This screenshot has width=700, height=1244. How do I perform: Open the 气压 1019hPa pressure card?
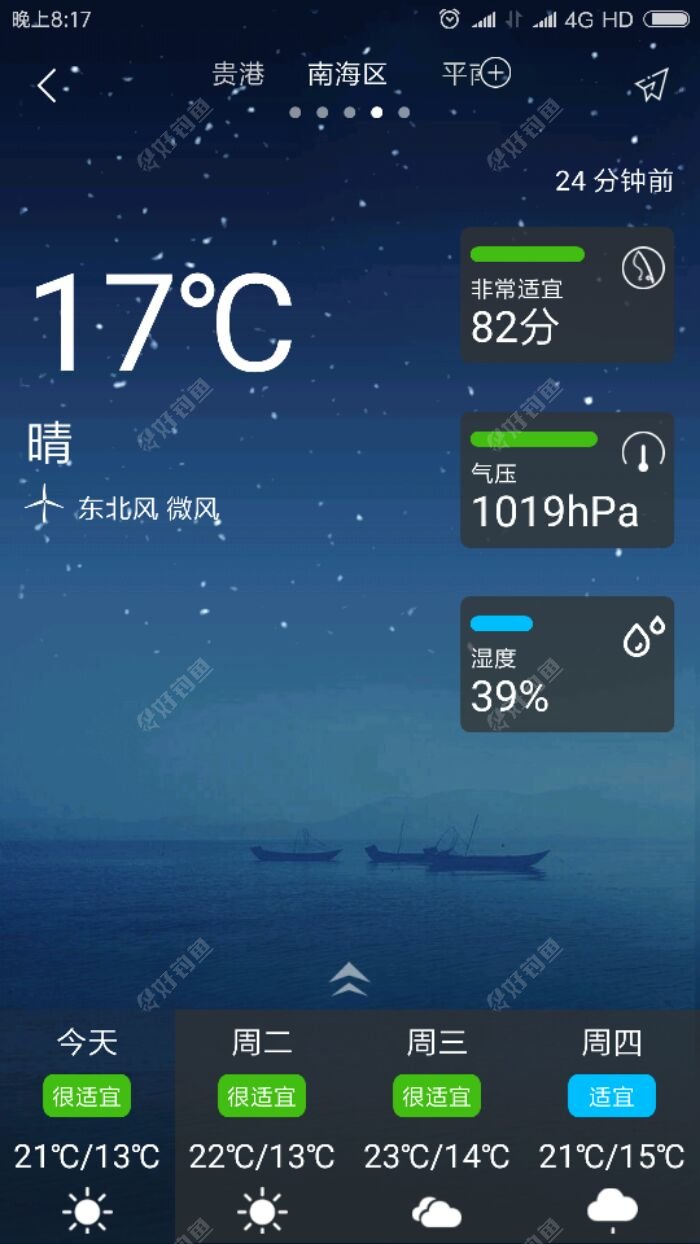tap(567, 480)
